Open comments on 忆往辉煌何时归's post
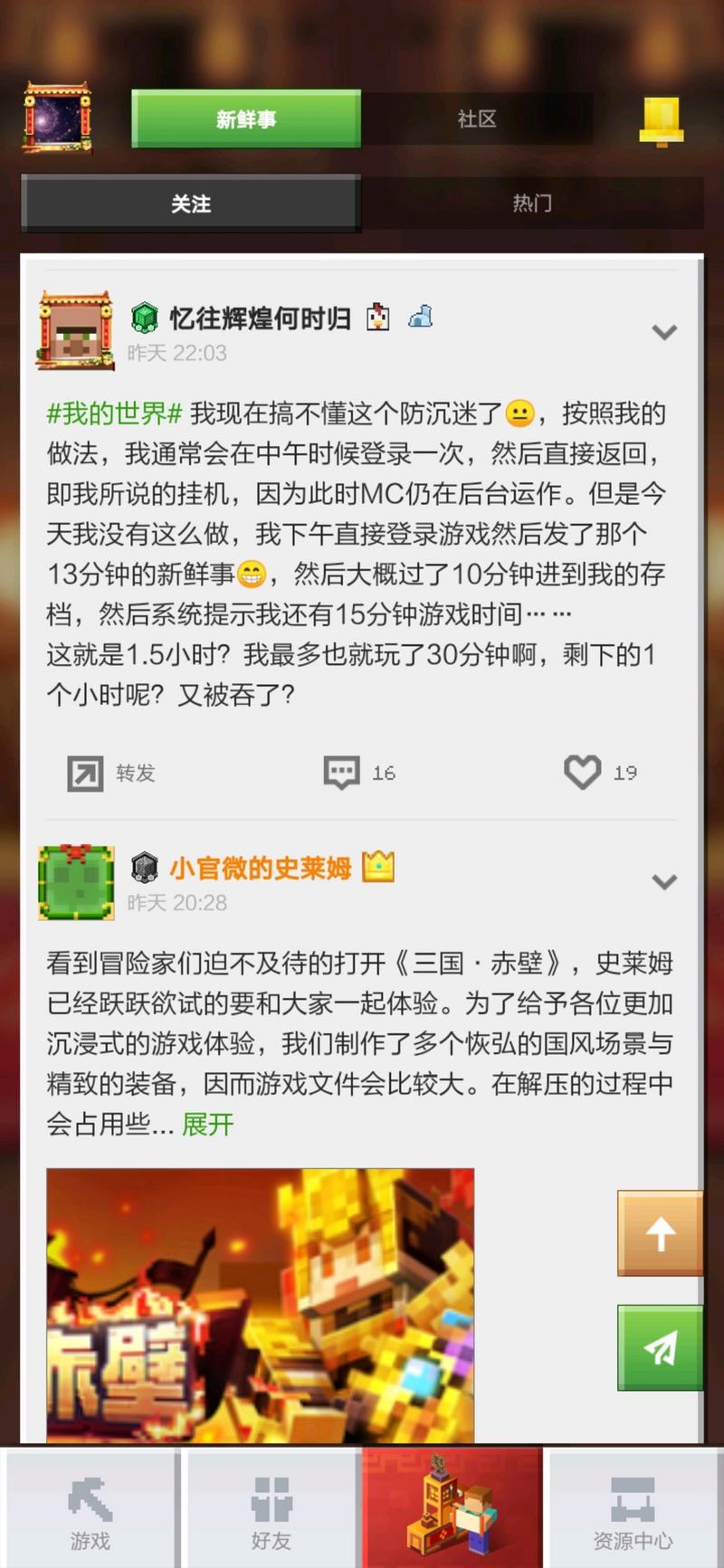This screenshot has height=1568, width=724. coord(359,773)
